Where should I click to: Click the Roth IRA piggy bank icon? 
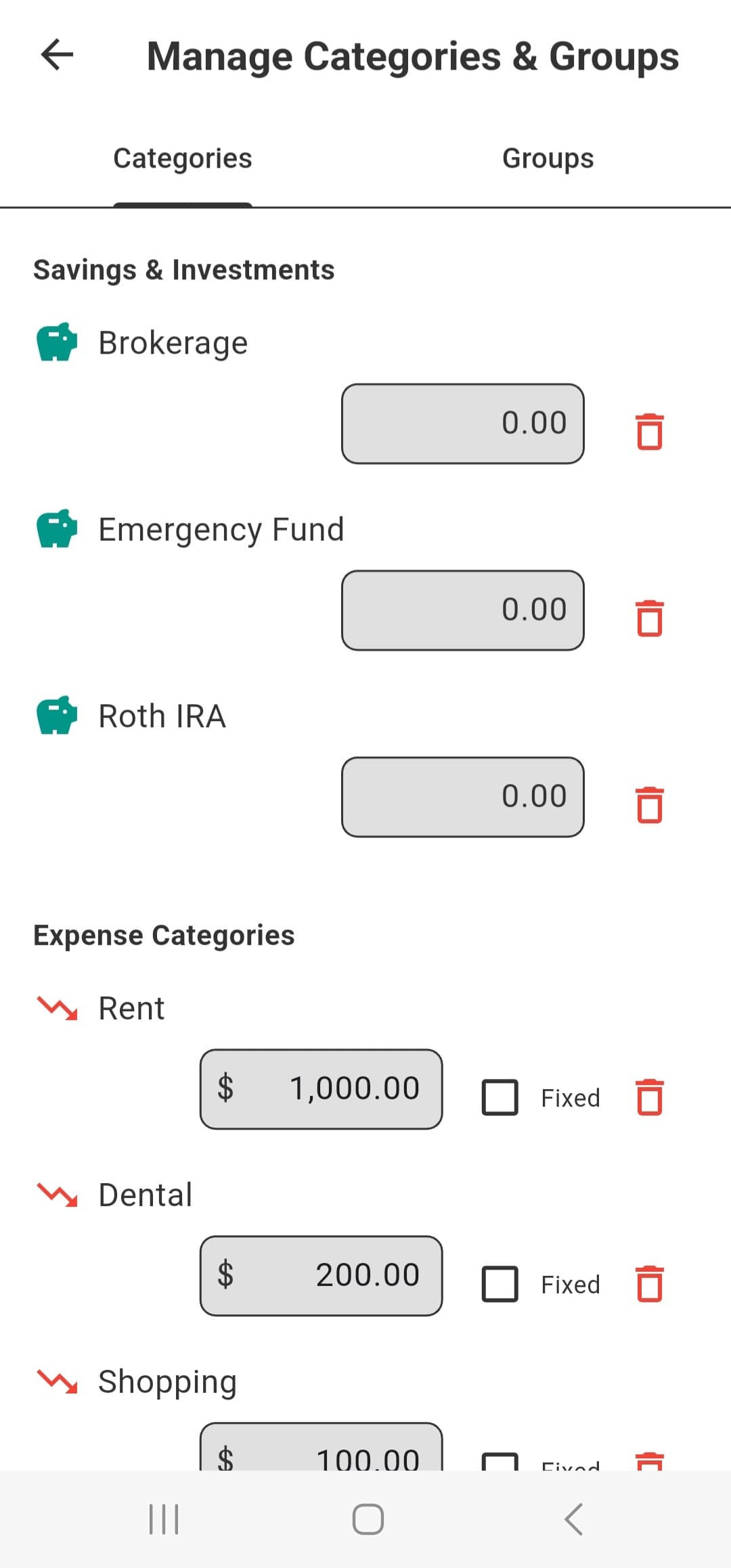tap(57, 716)
